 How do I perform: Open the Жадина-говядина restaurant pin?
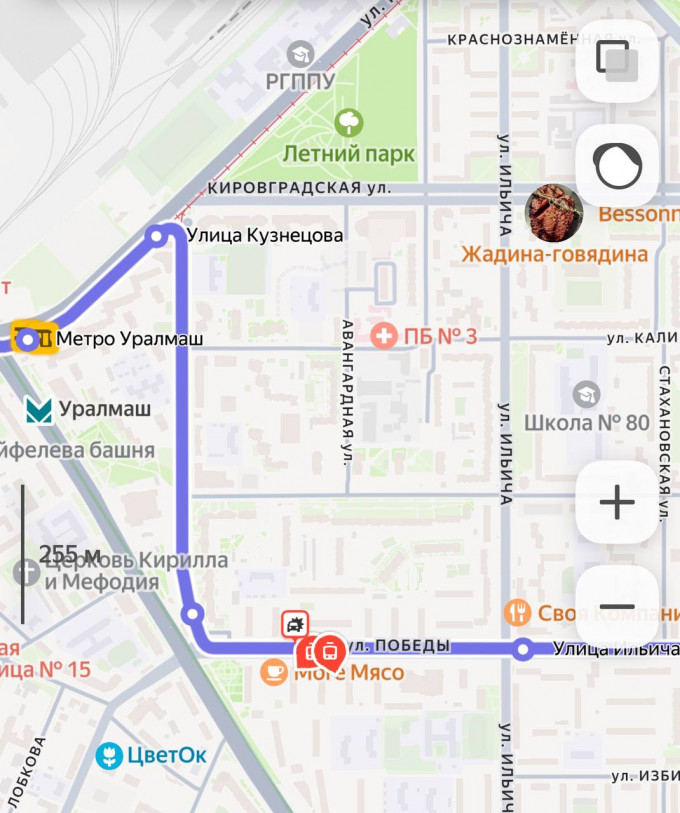(554, 213)
